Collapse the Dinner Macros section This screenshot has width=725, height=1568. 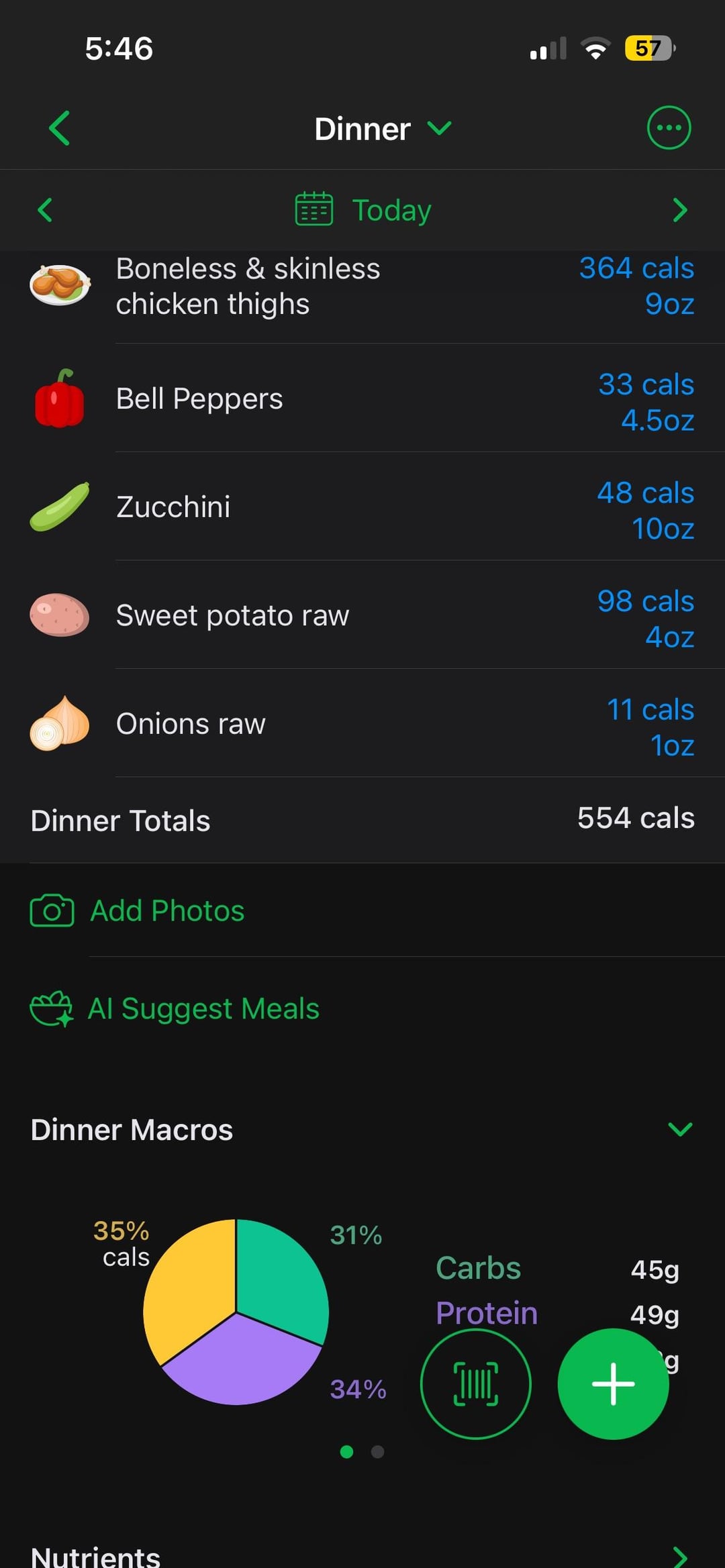click(x=679, y=1130)
